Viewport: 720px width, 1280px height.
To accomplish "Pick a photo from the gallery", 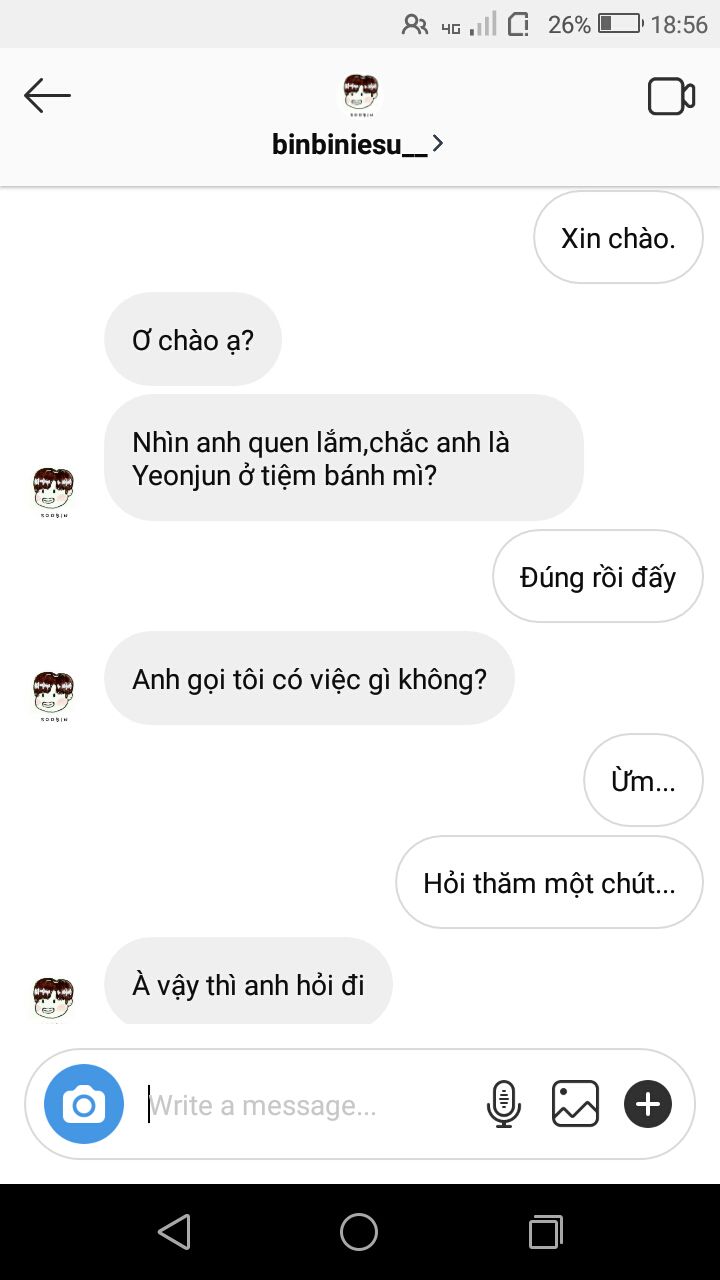I will point(576,1104).
